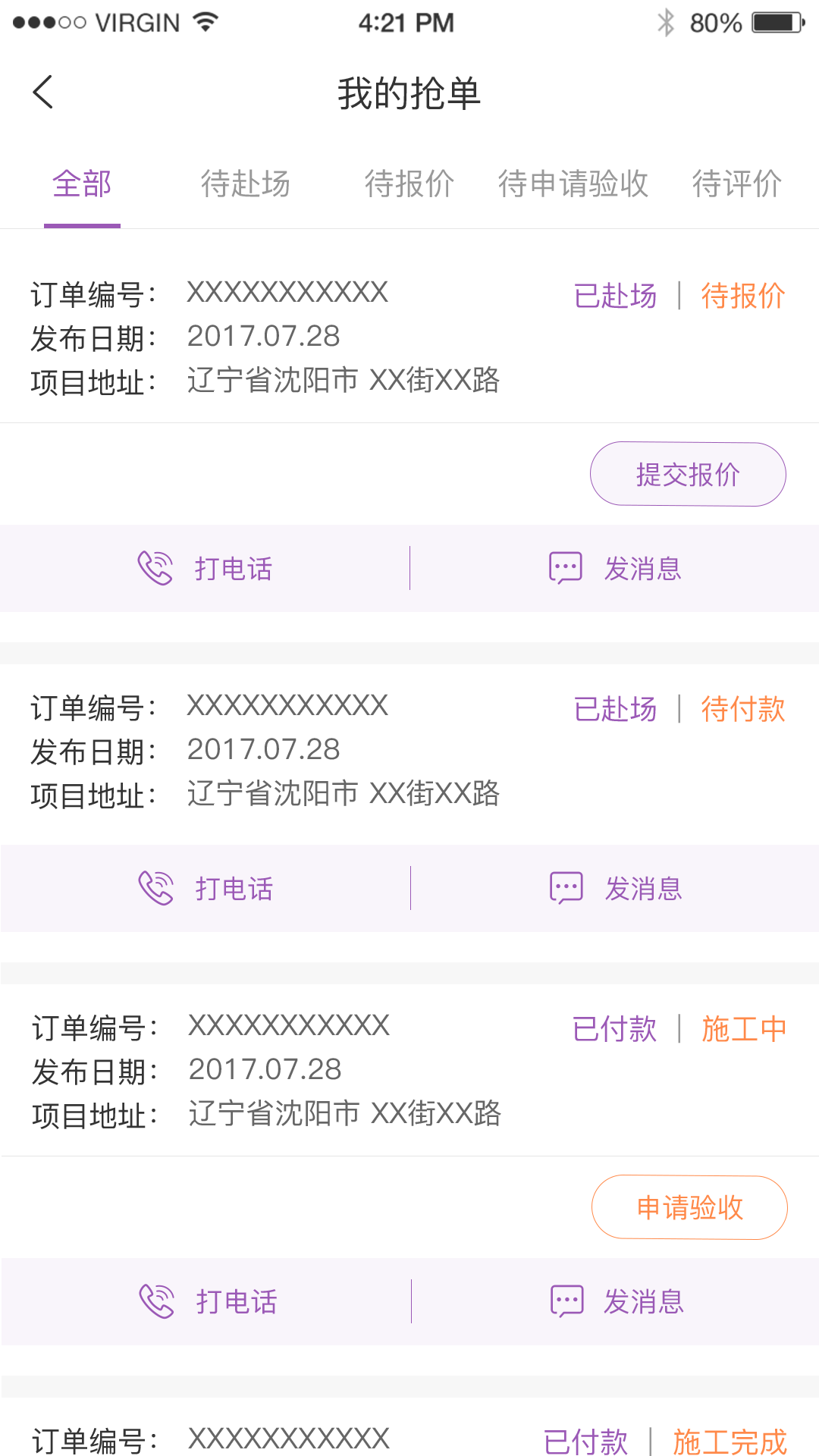Switch to the 待评价 tab
The width and height of the screenshot is (819, 1456).
[736, 184]
